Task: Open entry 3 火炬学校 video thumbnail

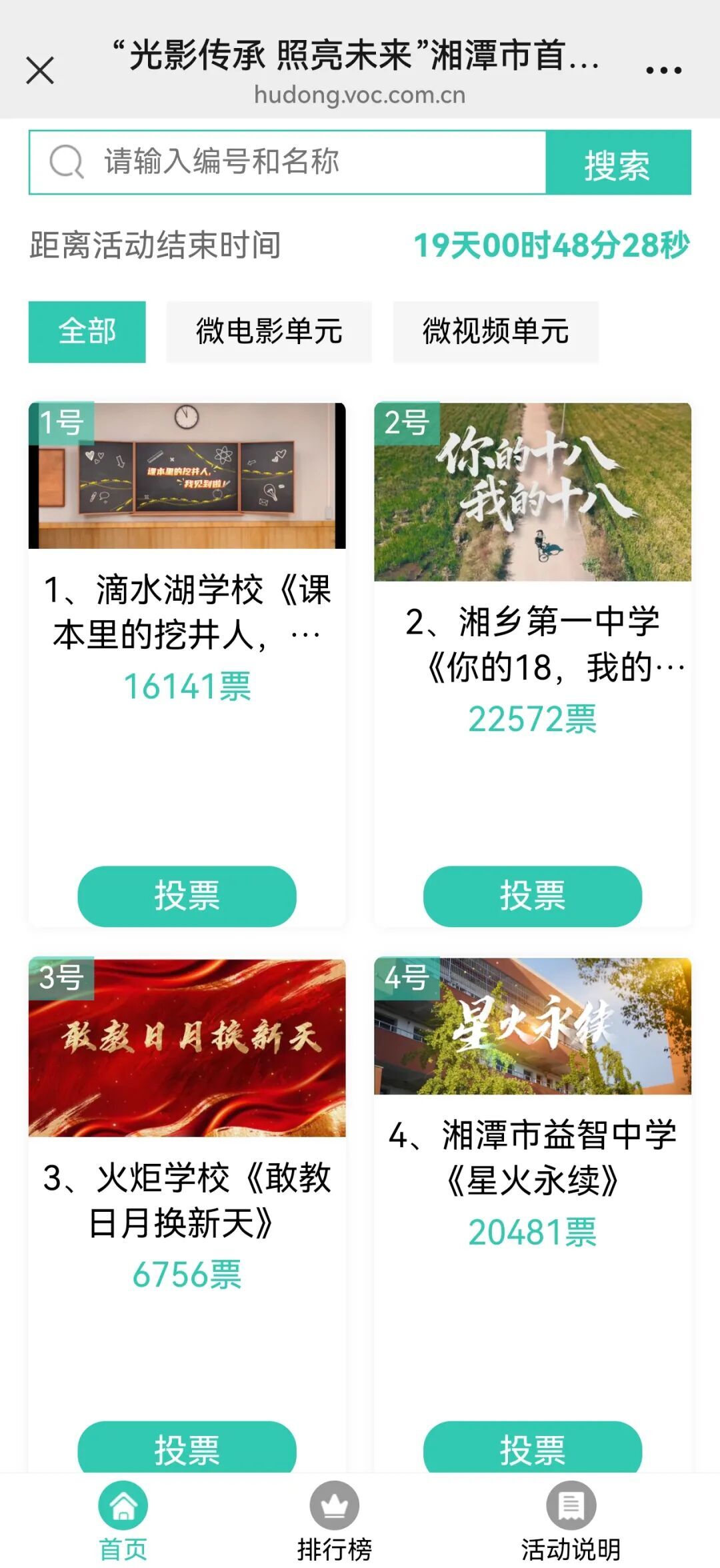Action: click(187, 1047)
